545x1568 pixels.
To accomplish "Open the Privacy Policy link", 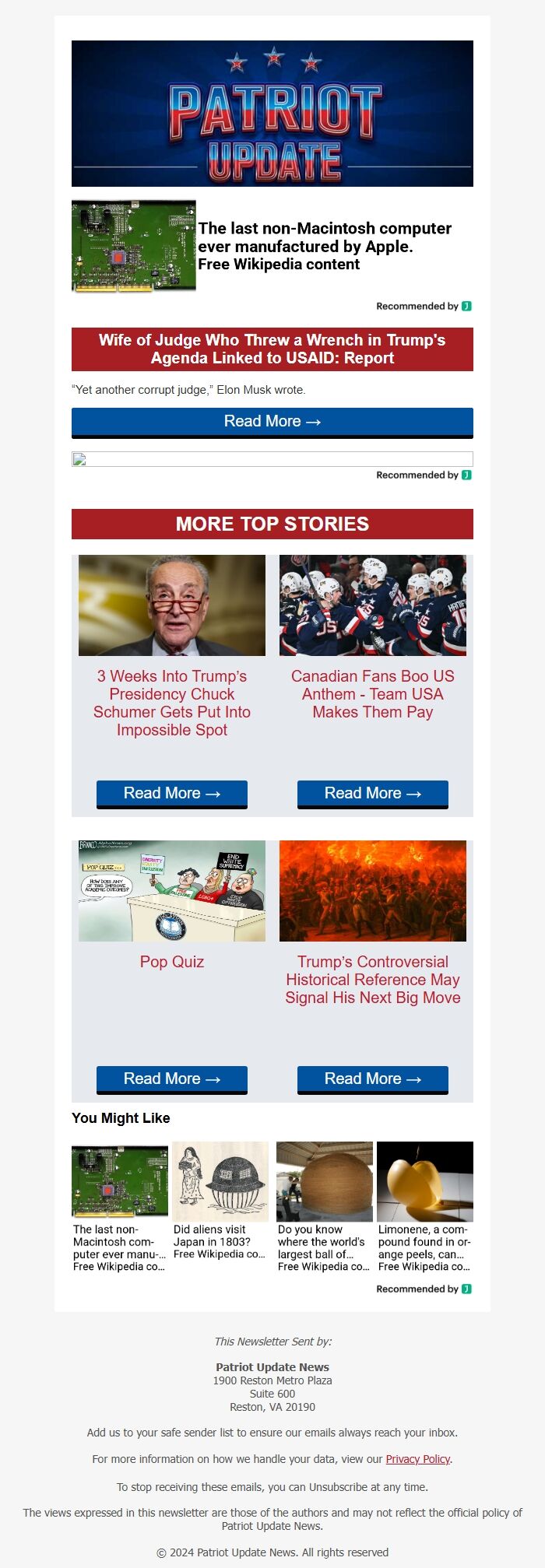I will click(418, 1459).
